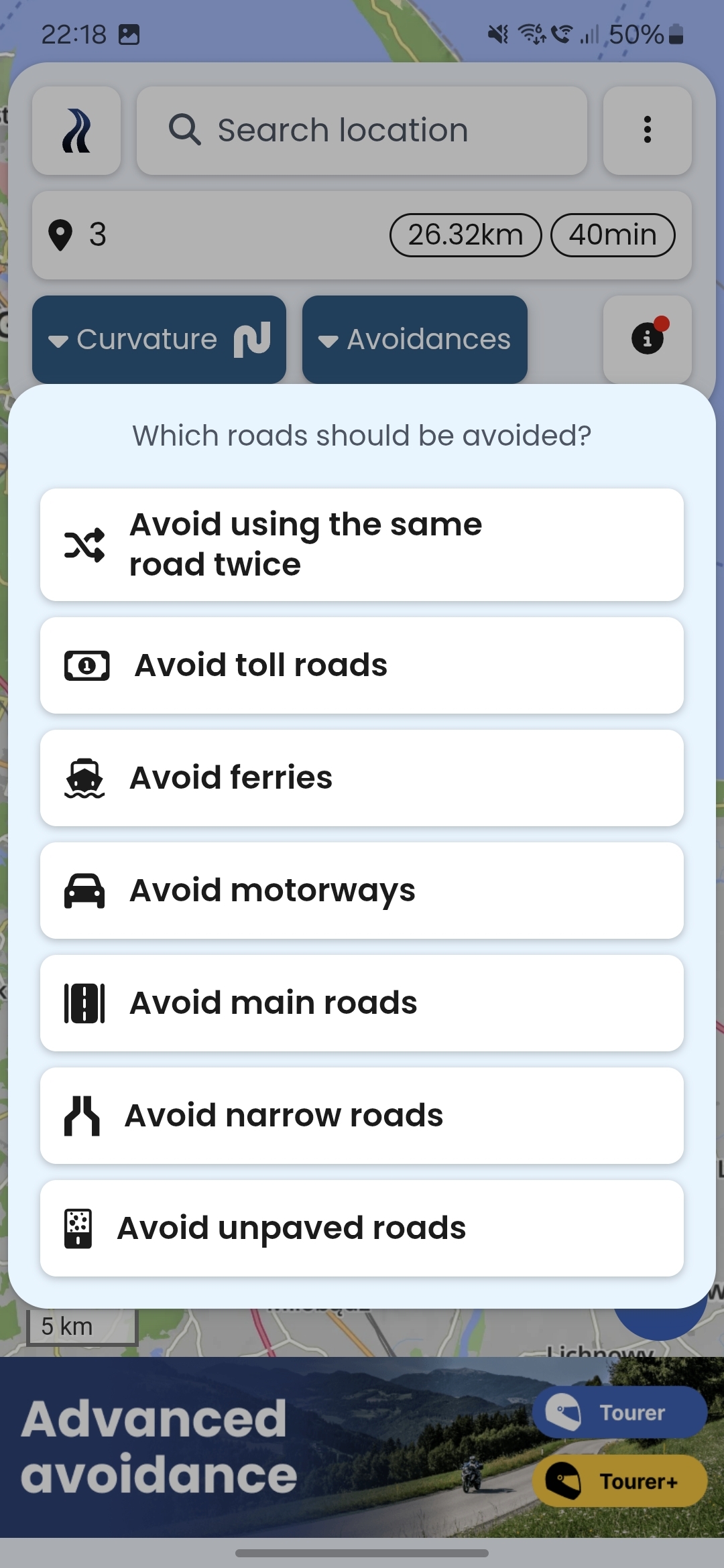Select Avoid using the same road twice
724x1568 pixels.
click(362, 545)
